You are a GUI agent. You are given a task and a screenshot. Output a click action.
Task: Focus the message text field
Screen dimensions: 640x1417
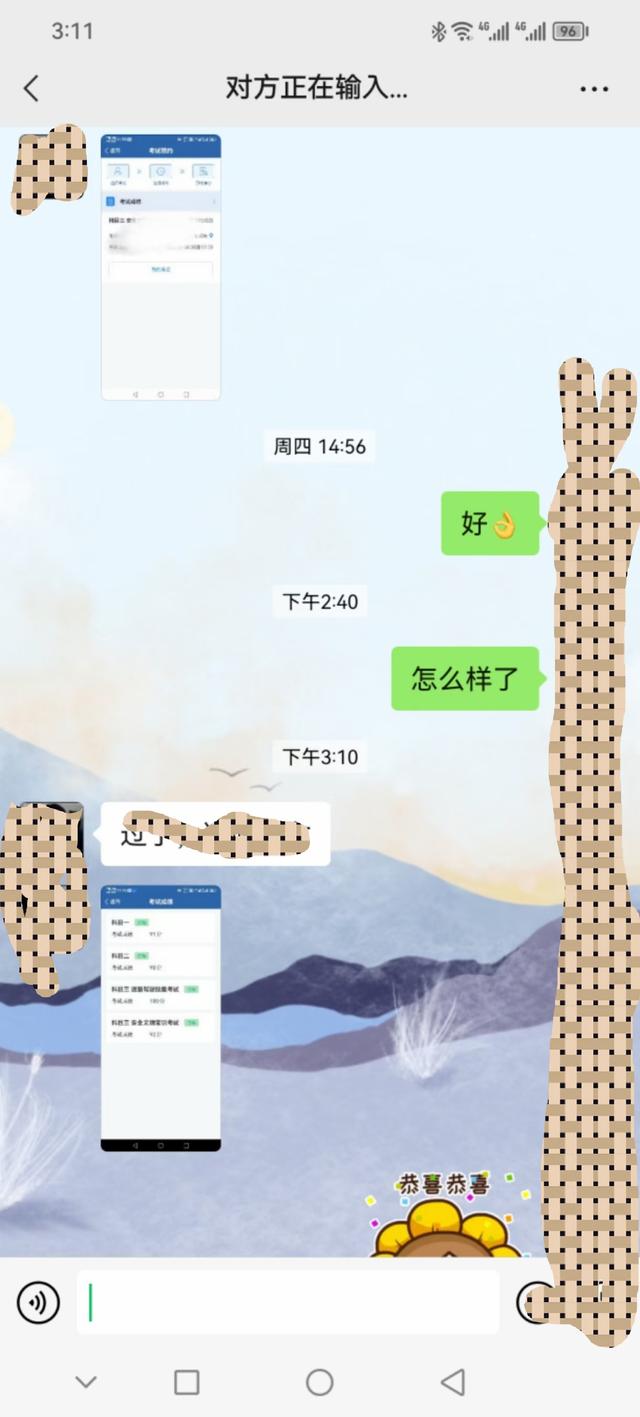coord(288,1302)
